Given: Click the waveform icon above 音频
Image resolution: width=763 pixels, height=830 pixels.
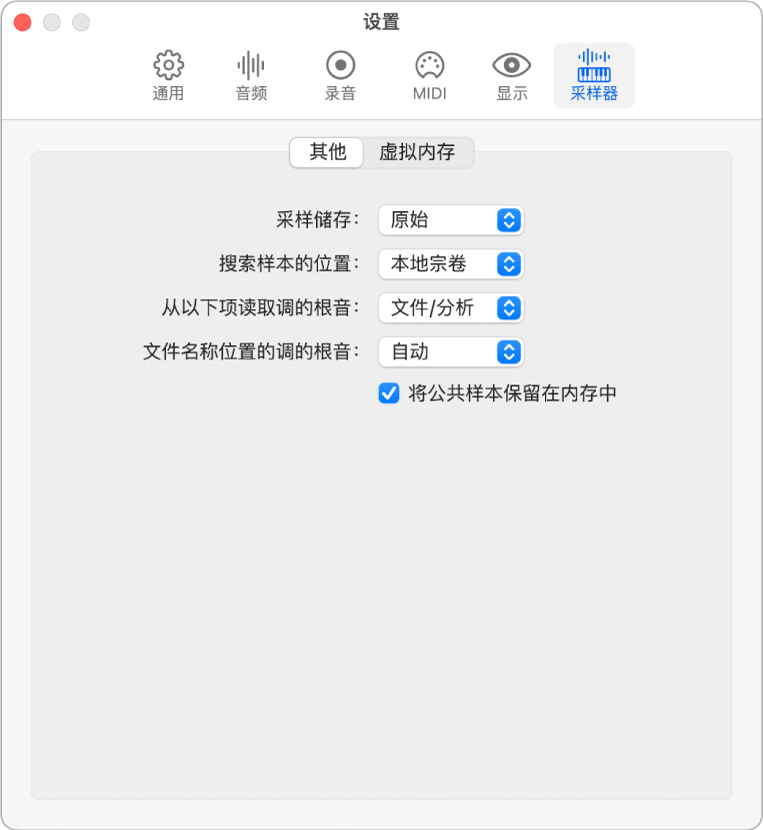Looking at the screenshot, I should 250,65.
